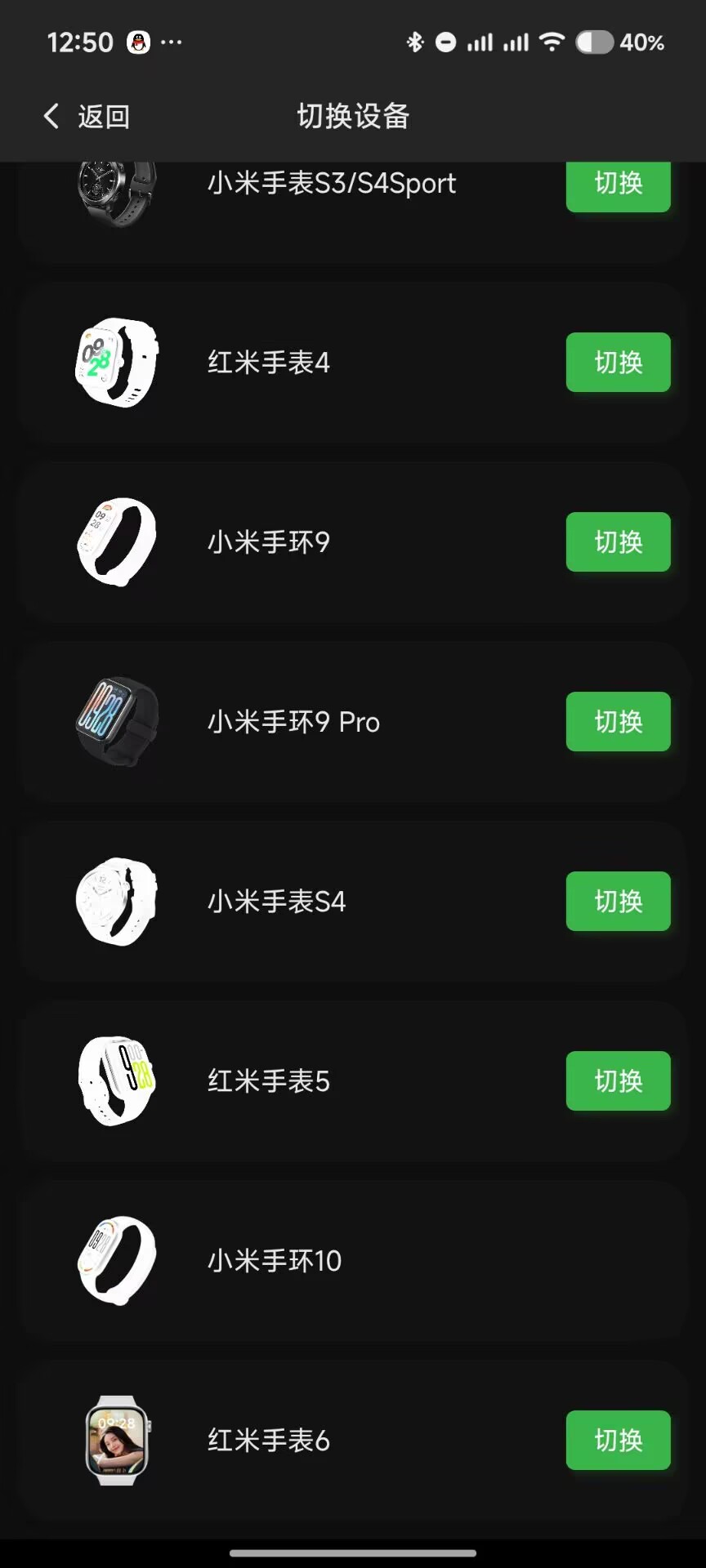The height and width of the screenshot is (1568, 706).
Task: Switch to 小米手表S3/S4Sport
Action: (x=618, y=185)
